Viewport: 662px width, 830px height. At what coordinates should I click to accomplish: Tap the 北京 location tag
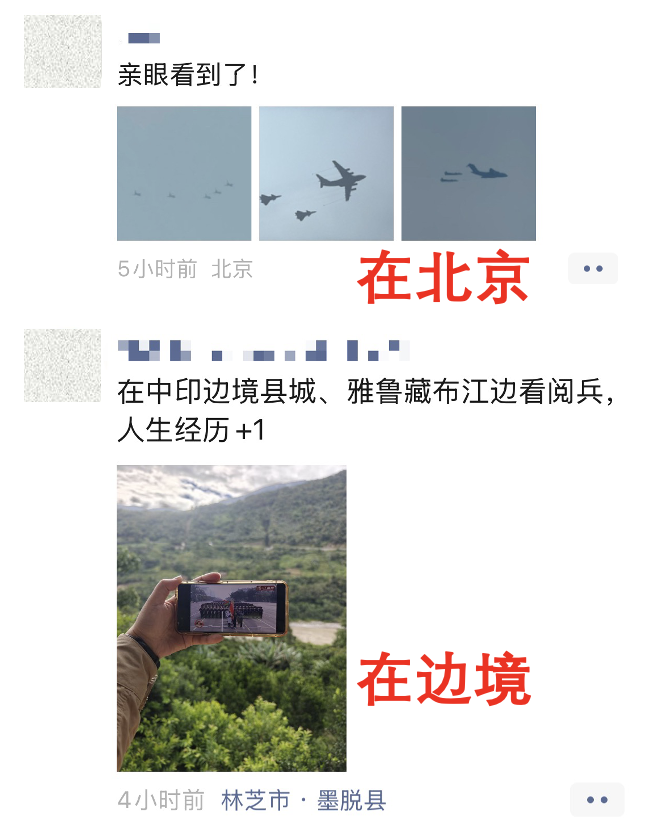click(x=232, y=268)
